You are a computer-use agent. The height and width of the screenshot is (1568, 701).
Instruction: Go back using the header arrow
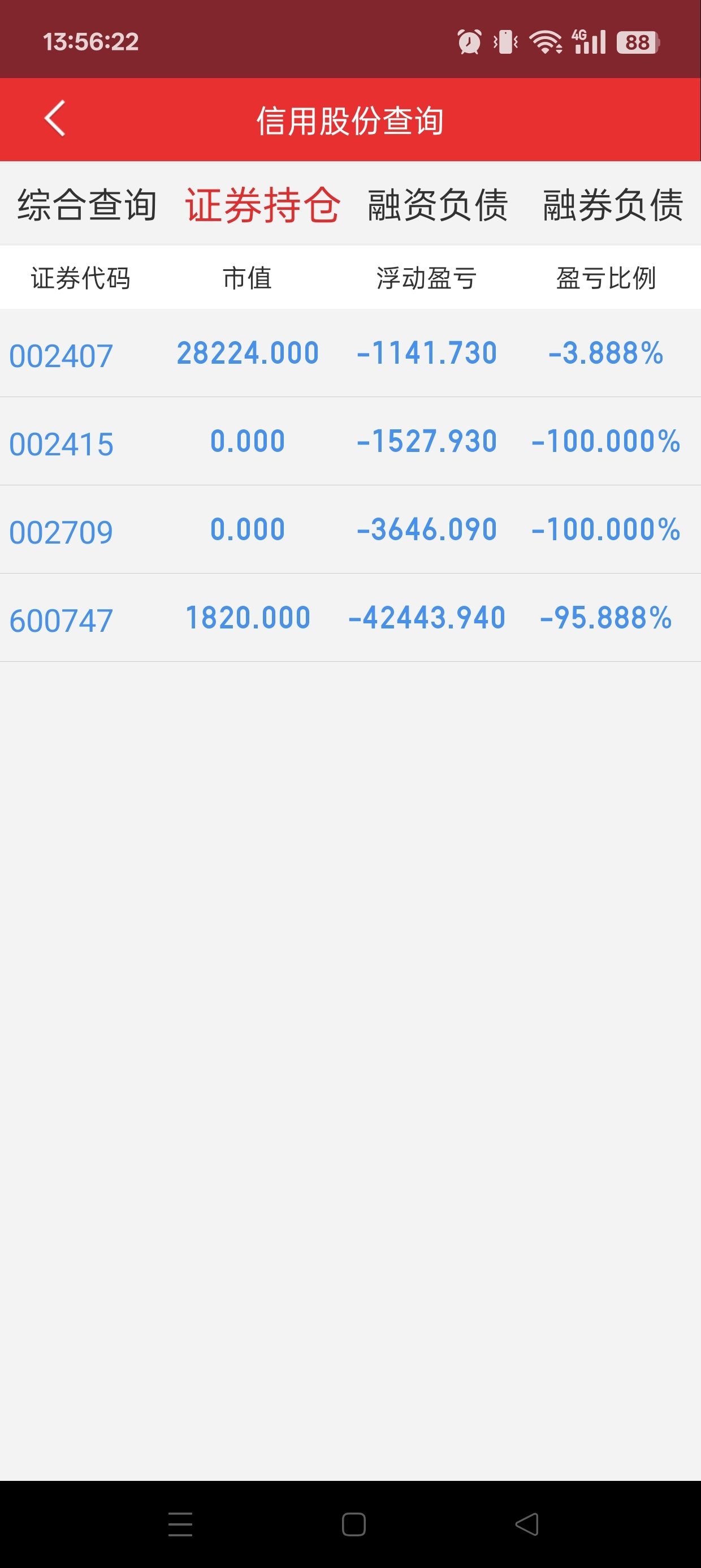(55, 119)
